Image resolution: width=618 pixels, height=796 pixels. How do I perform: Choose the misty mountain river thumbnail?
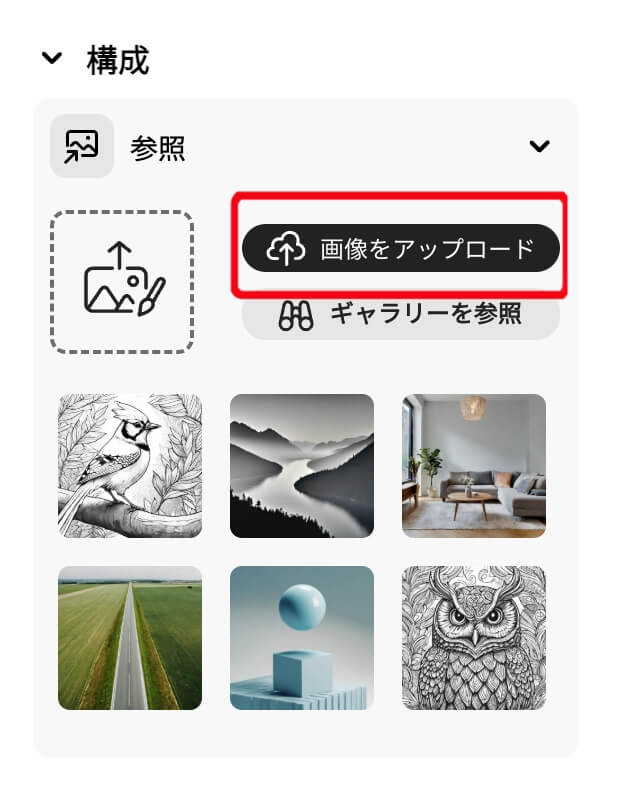[302, 466]
